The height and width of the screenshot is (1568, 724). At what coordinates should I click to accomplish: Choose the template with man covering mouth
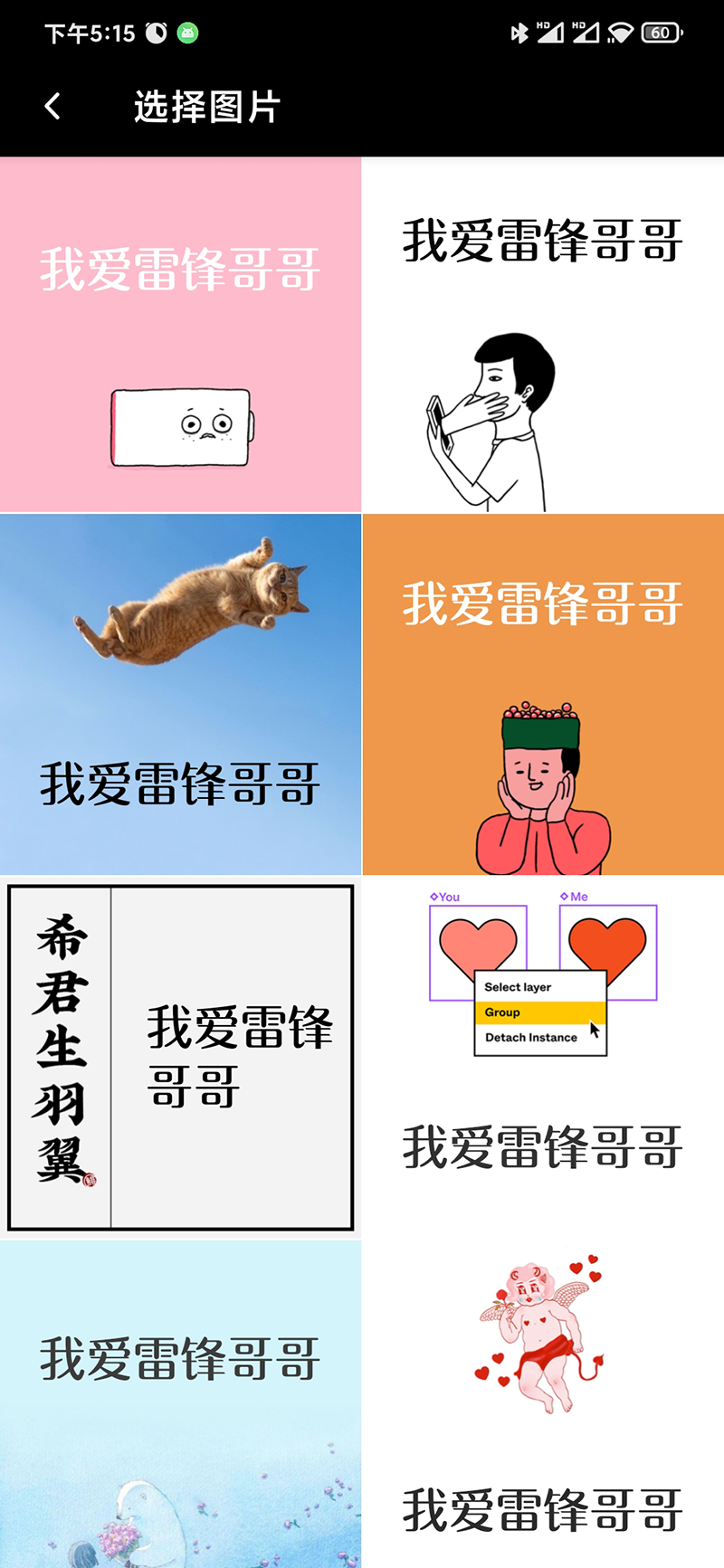pos(543,335)
